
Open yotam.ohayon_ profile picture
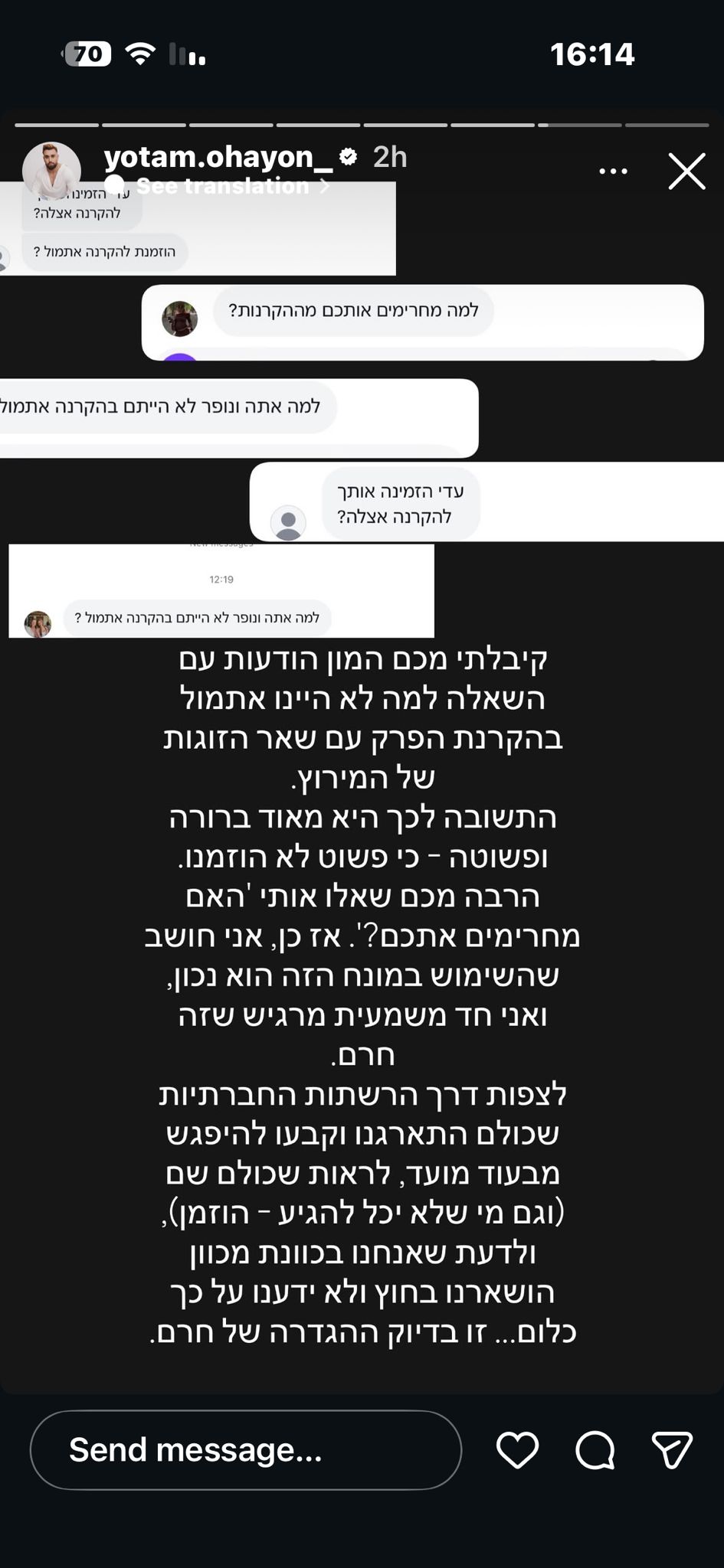[x=51, y=171]
